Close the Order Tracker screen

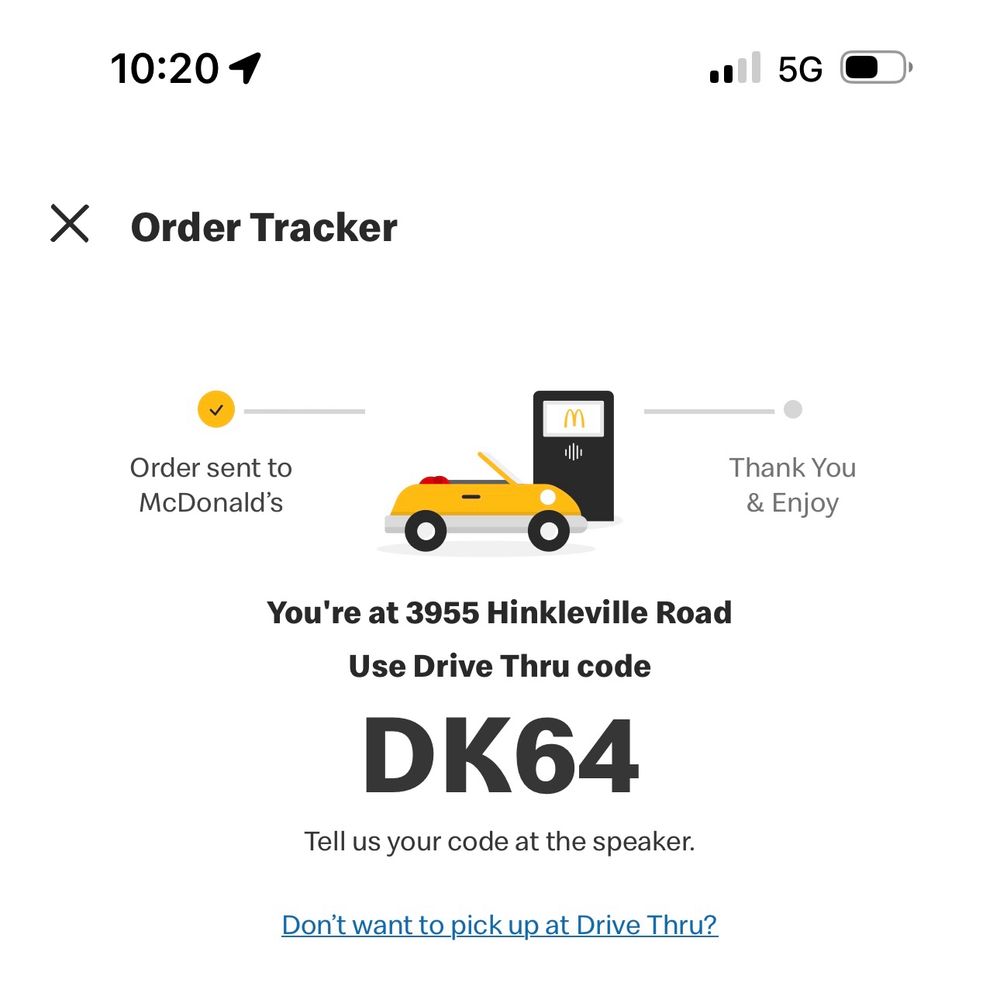pyautogui.click(x=70, y=224)
